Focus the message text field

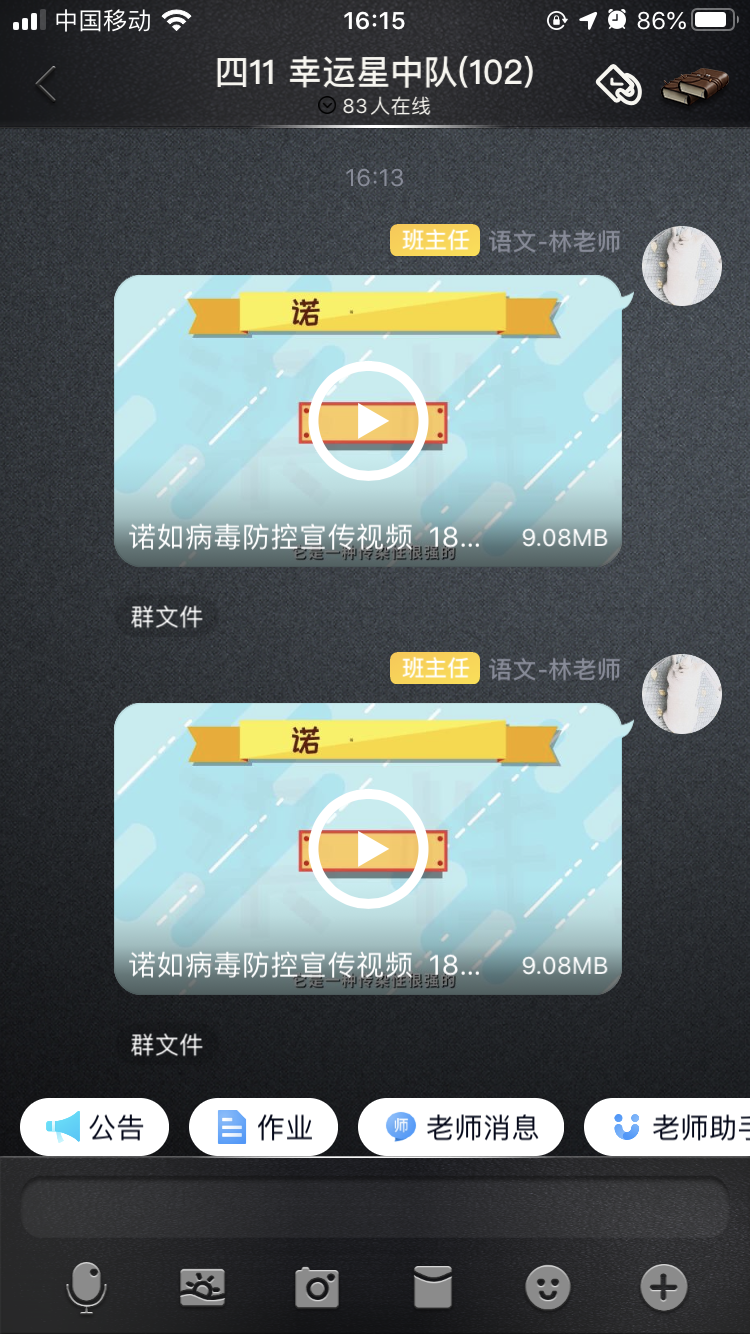[x=374, y=1209]
